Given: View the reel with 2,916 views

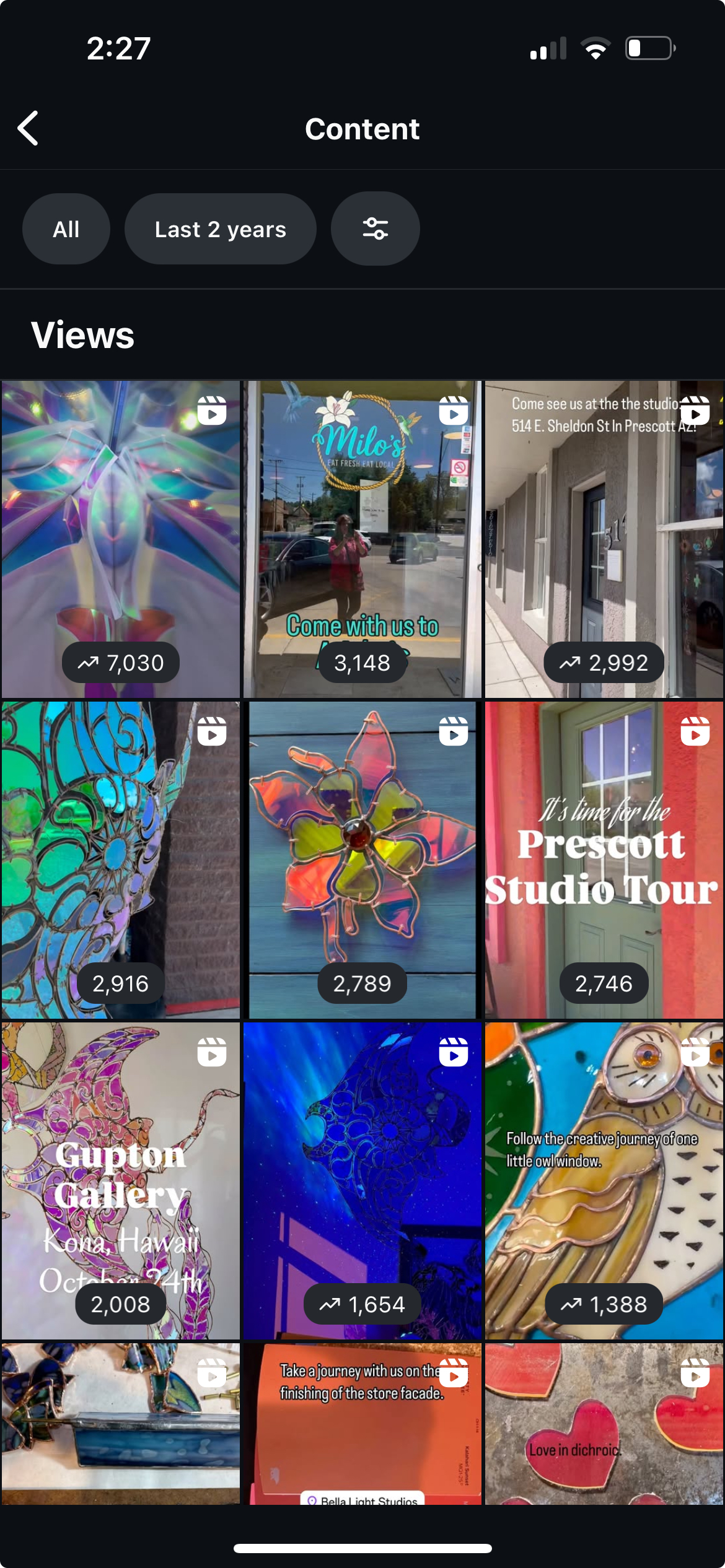Looking at the screenshot, I should [x=121, y=860].
